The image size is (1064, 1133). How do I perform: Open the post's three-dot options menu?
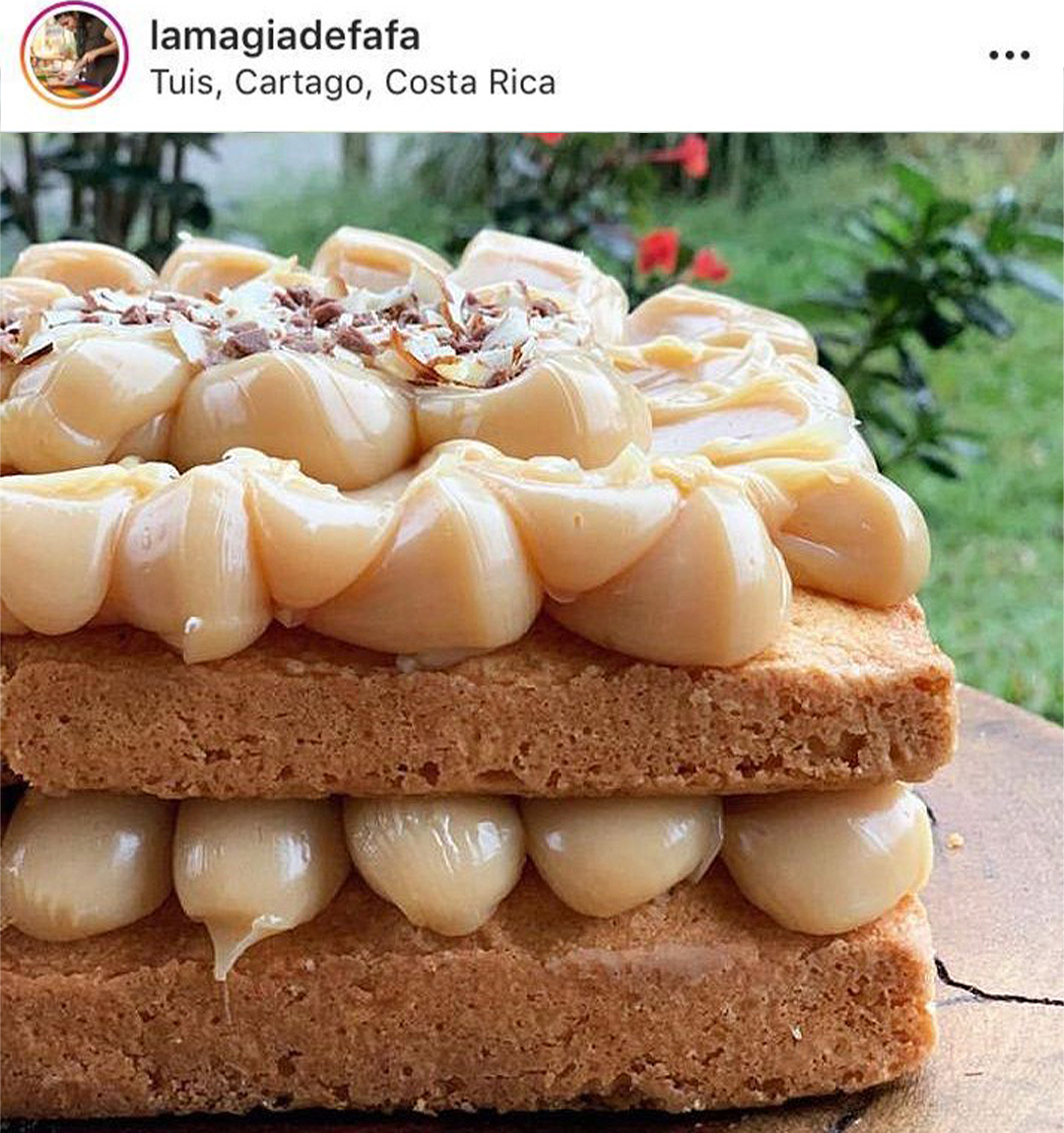point(1009,55)
